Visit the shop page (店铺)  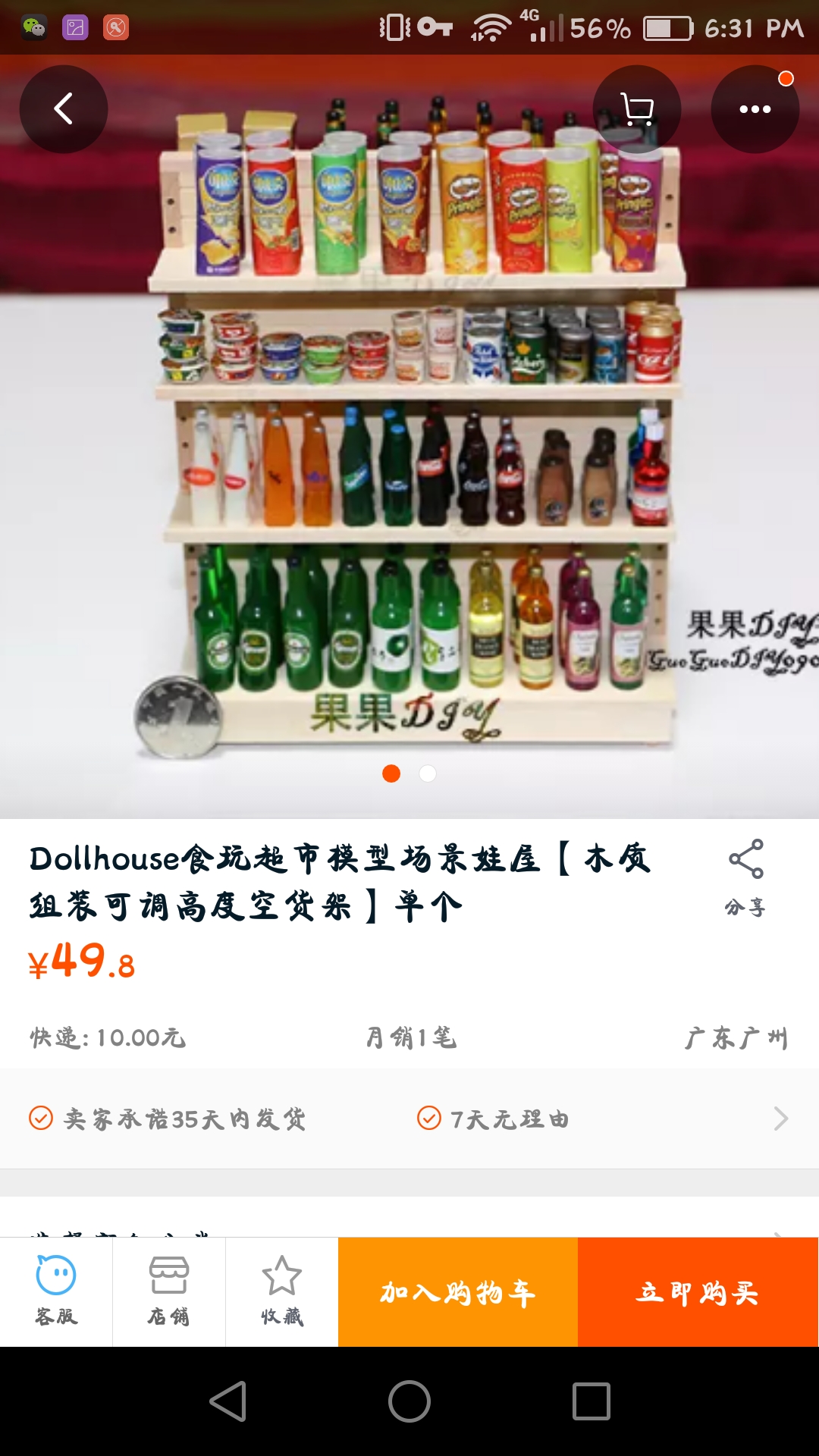point(168,1291)
